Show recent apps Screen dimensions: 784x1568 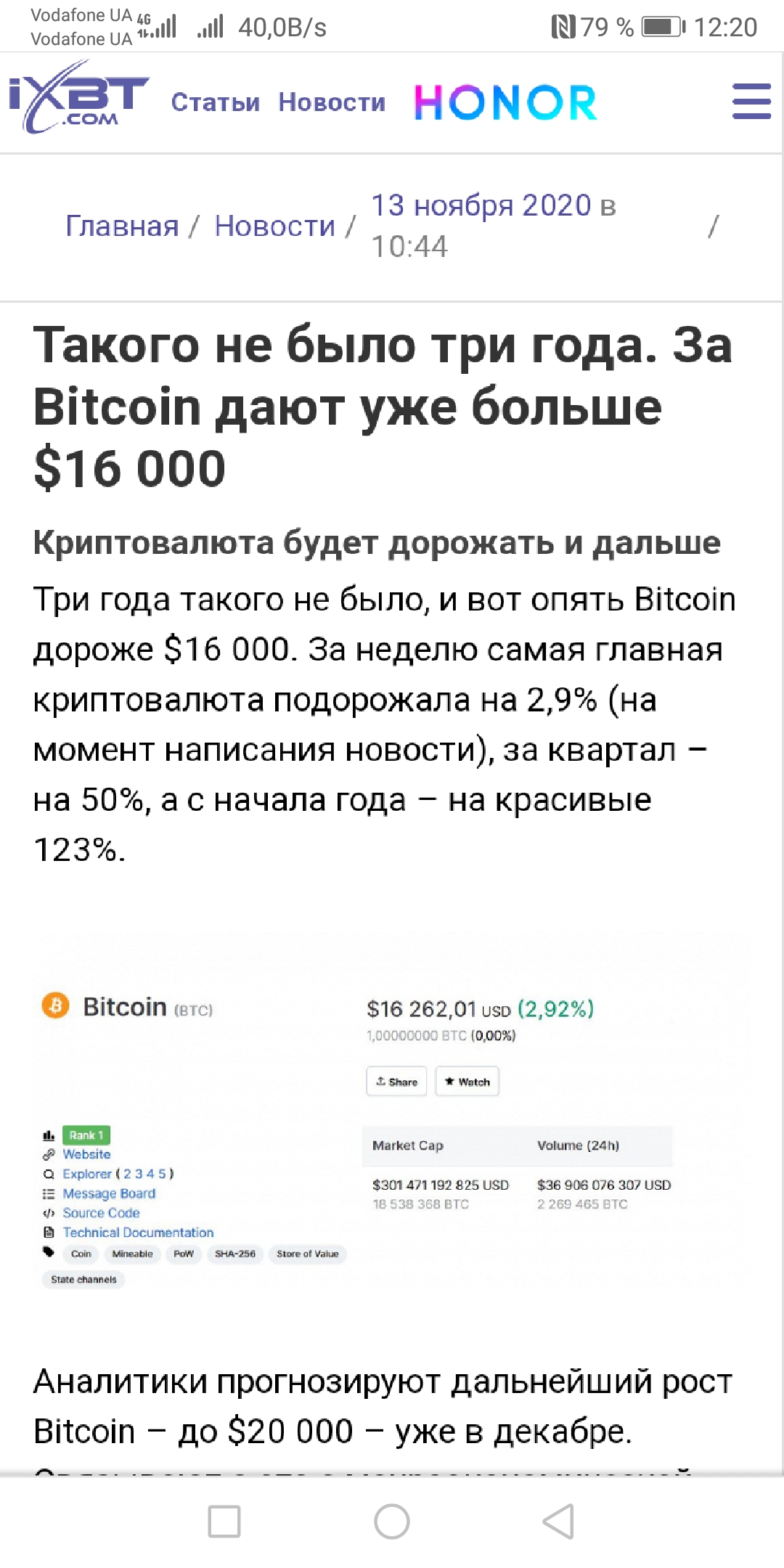[x=224, y=1522]
